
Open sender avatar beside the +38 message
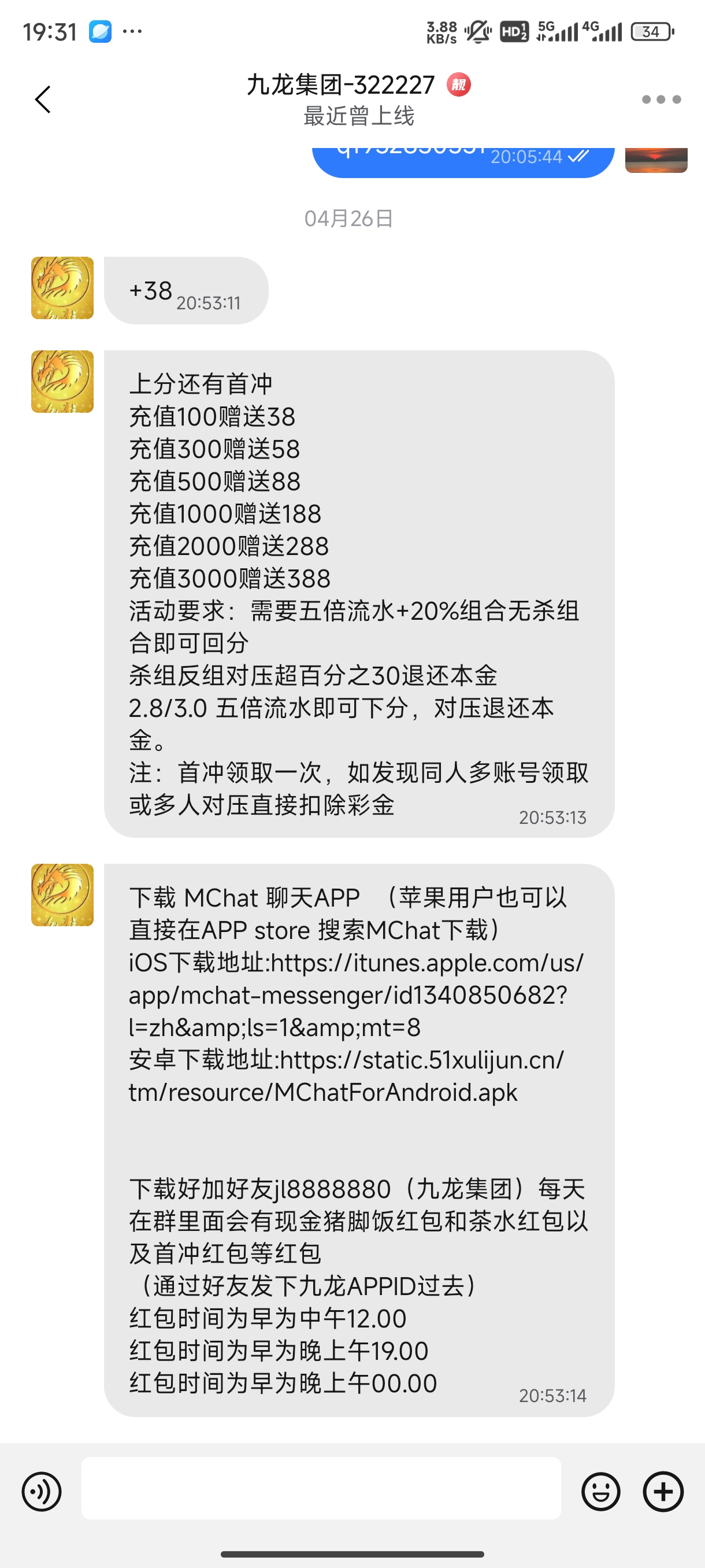(x=62, y=288)
